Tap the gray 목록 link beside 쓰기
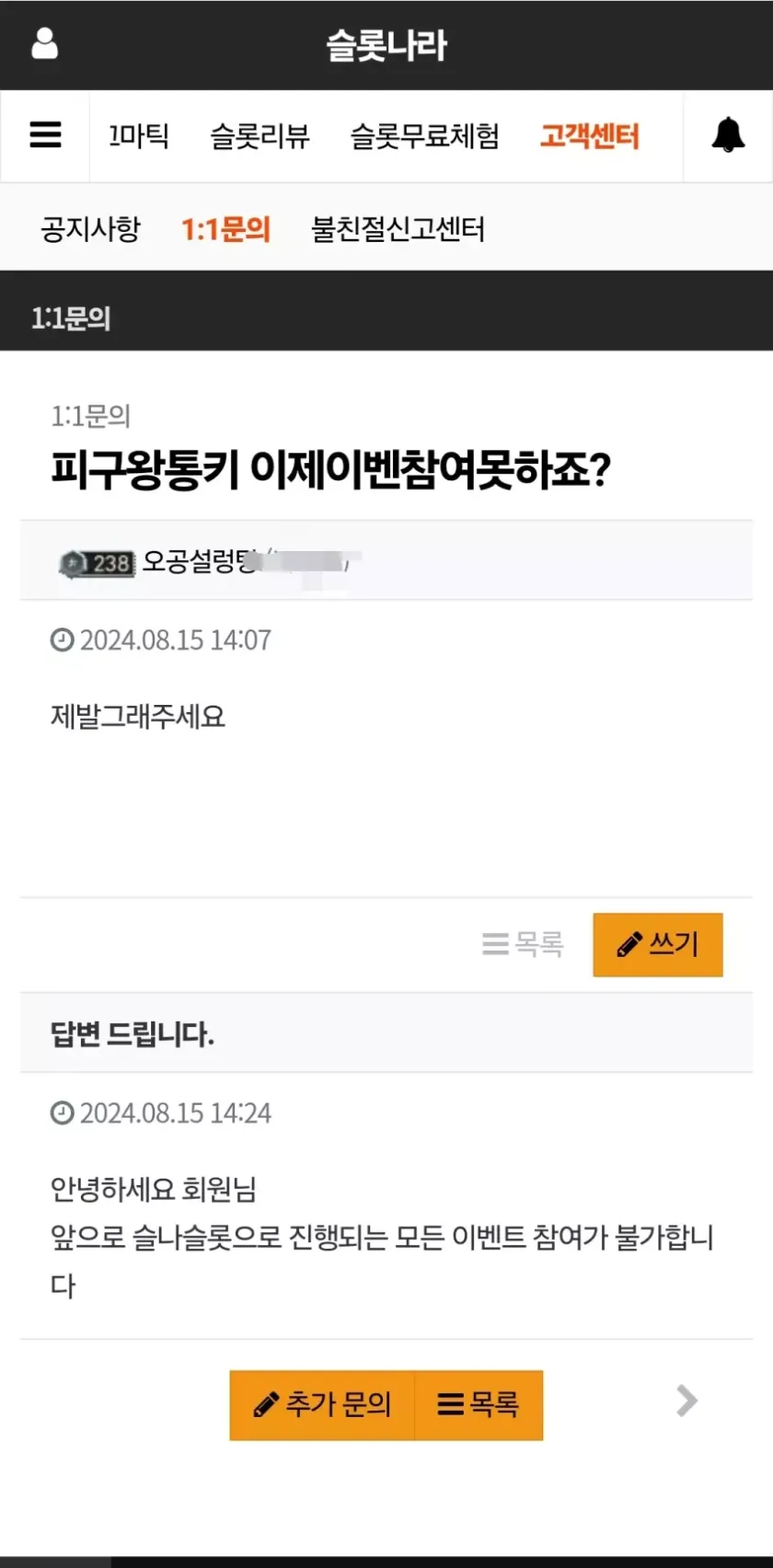The width and height of the screenshot is (773, 1568). point(522,944)
